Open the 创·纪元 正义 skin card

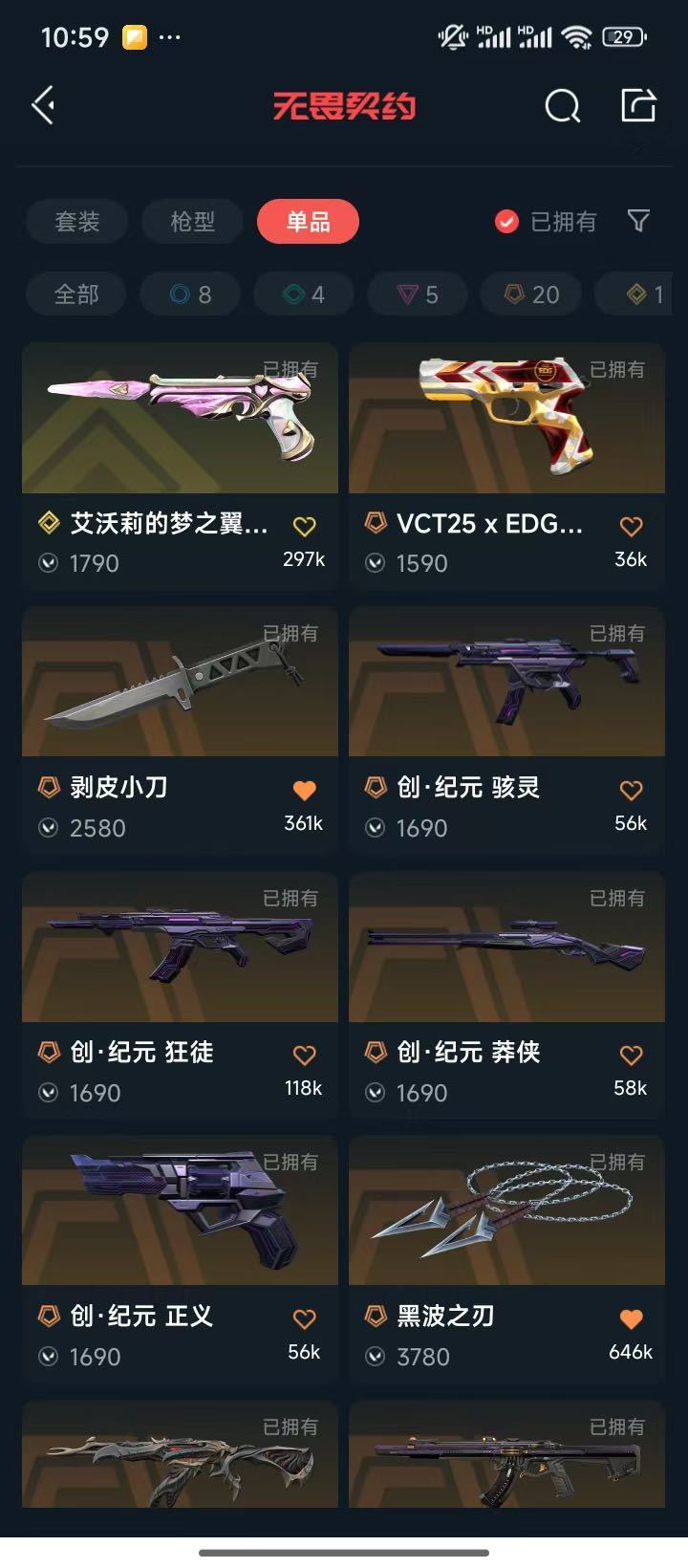[x=180, y=1257]
